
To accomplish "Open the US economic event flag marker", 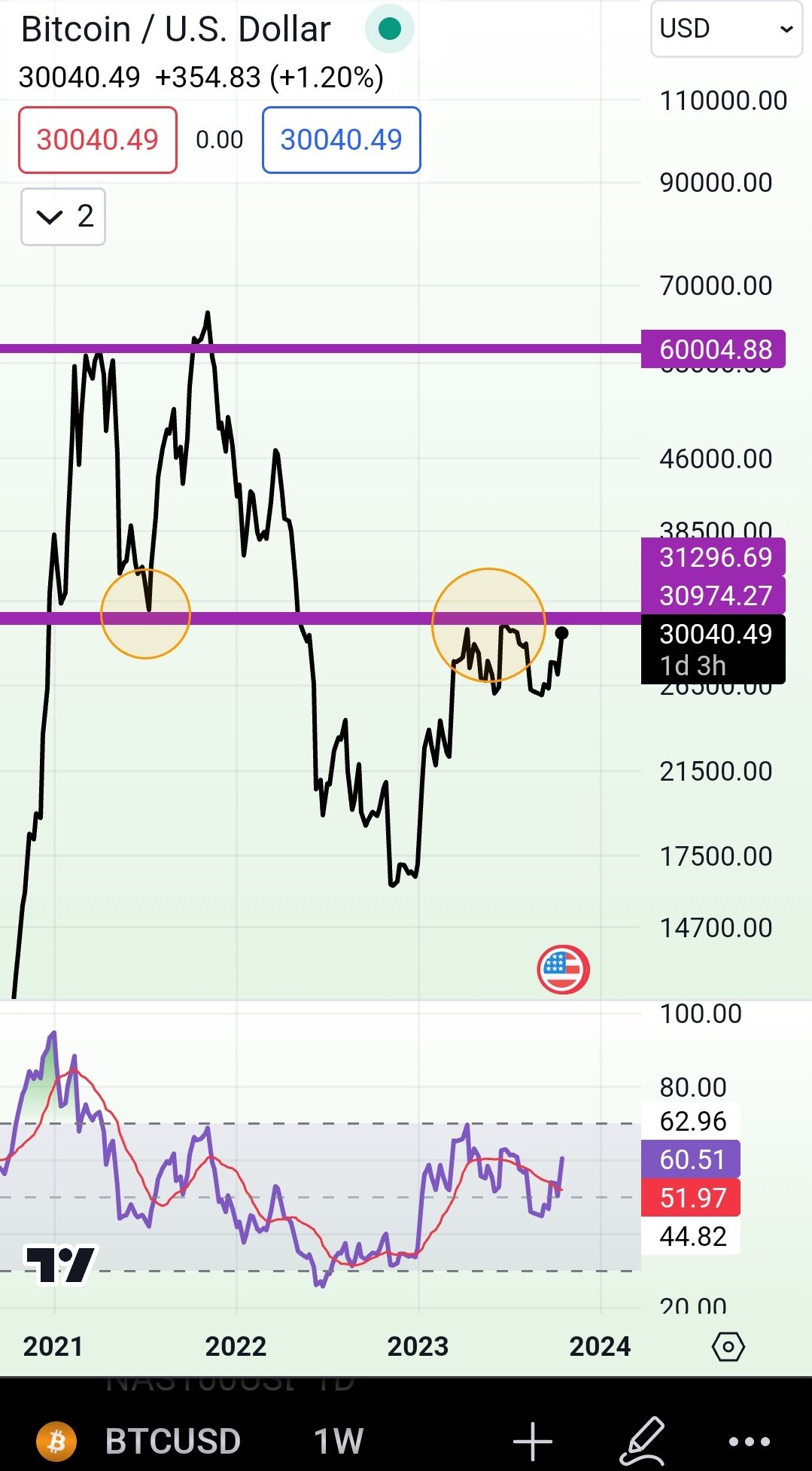I will pos(563,969).
